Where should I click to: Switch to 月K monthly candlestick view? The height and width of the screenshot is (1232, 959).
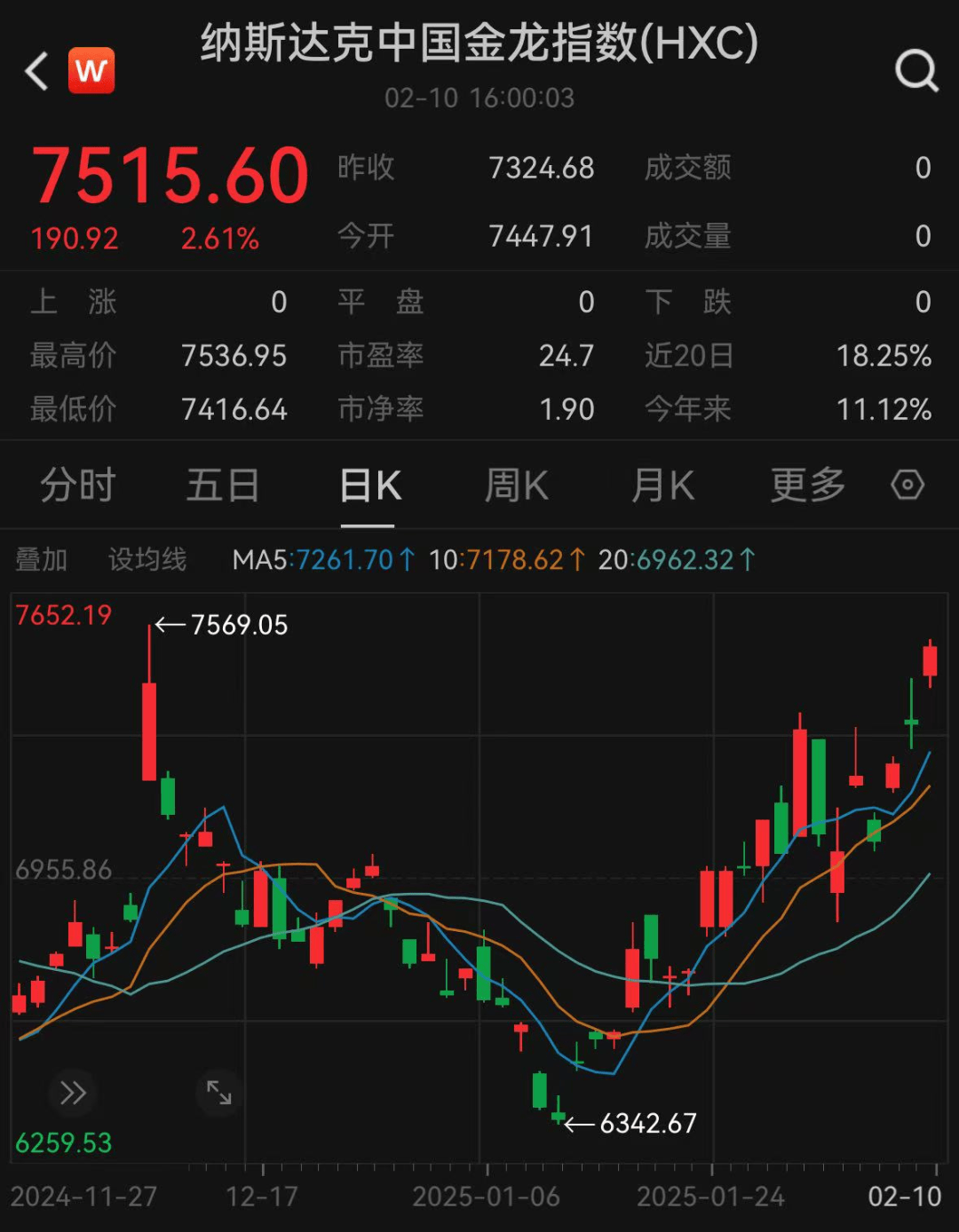click(662, 486)
